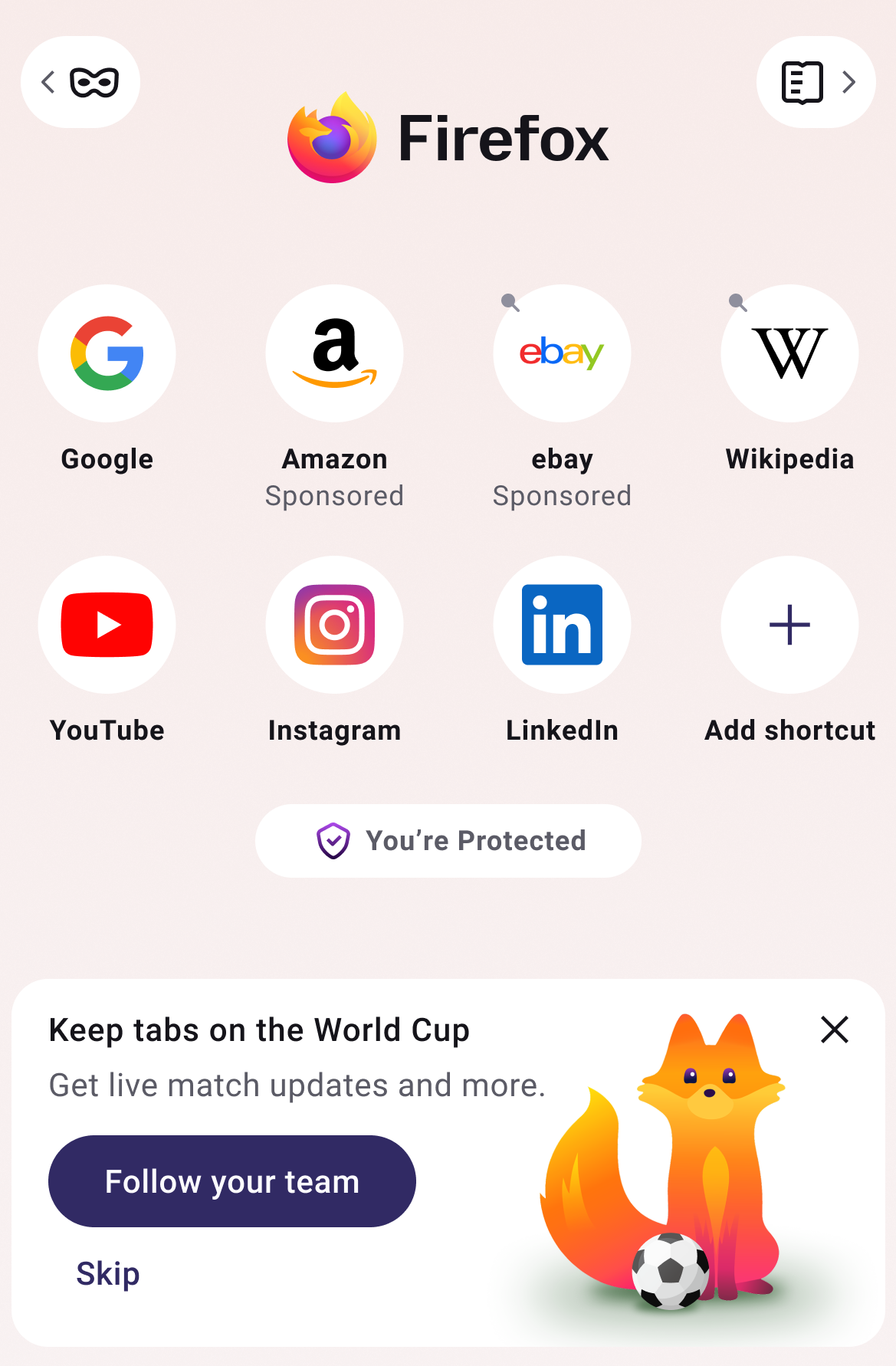Open private browsing mask button
Screen dimensions: 896x1366
point(80,82)
